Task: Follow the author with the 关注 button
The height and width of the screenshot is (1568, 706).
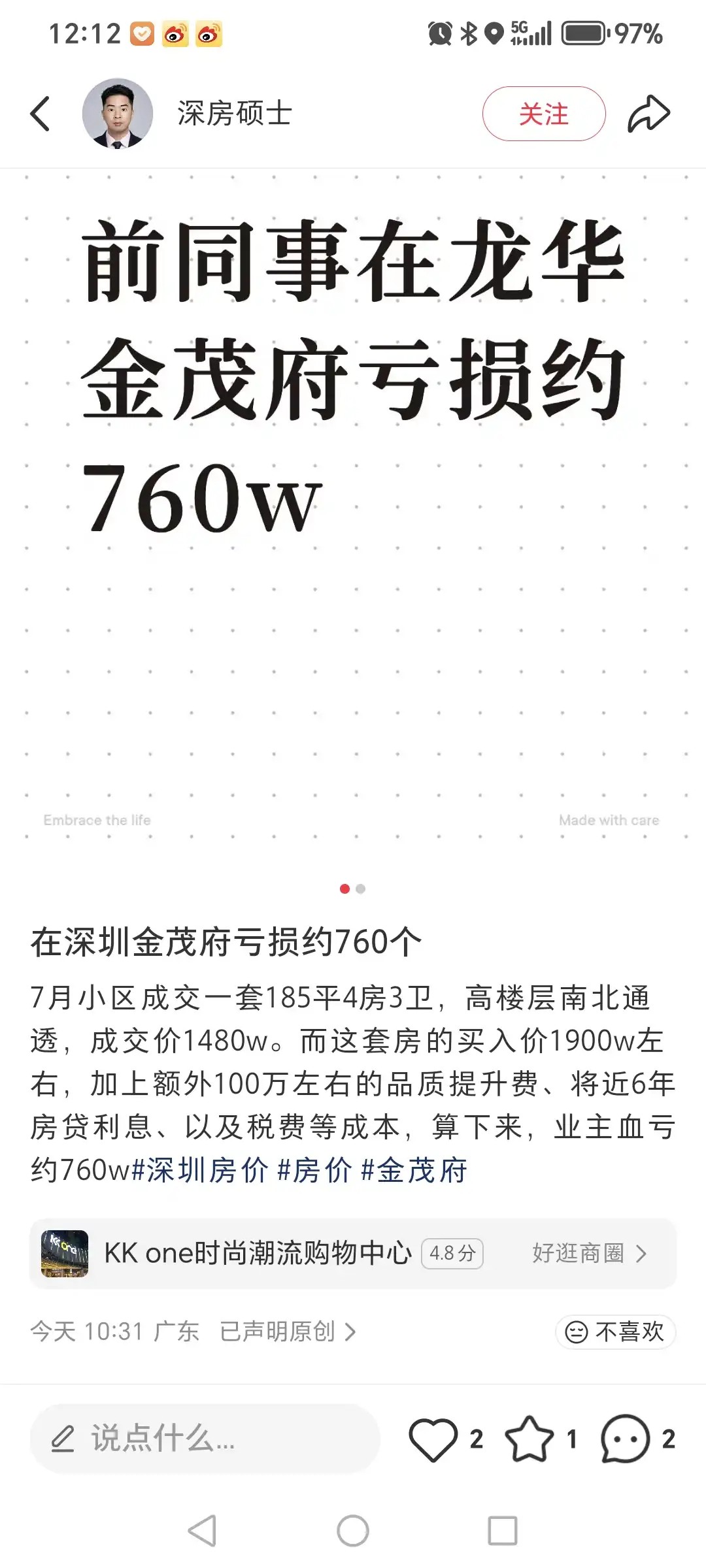Action: point(544,114)
